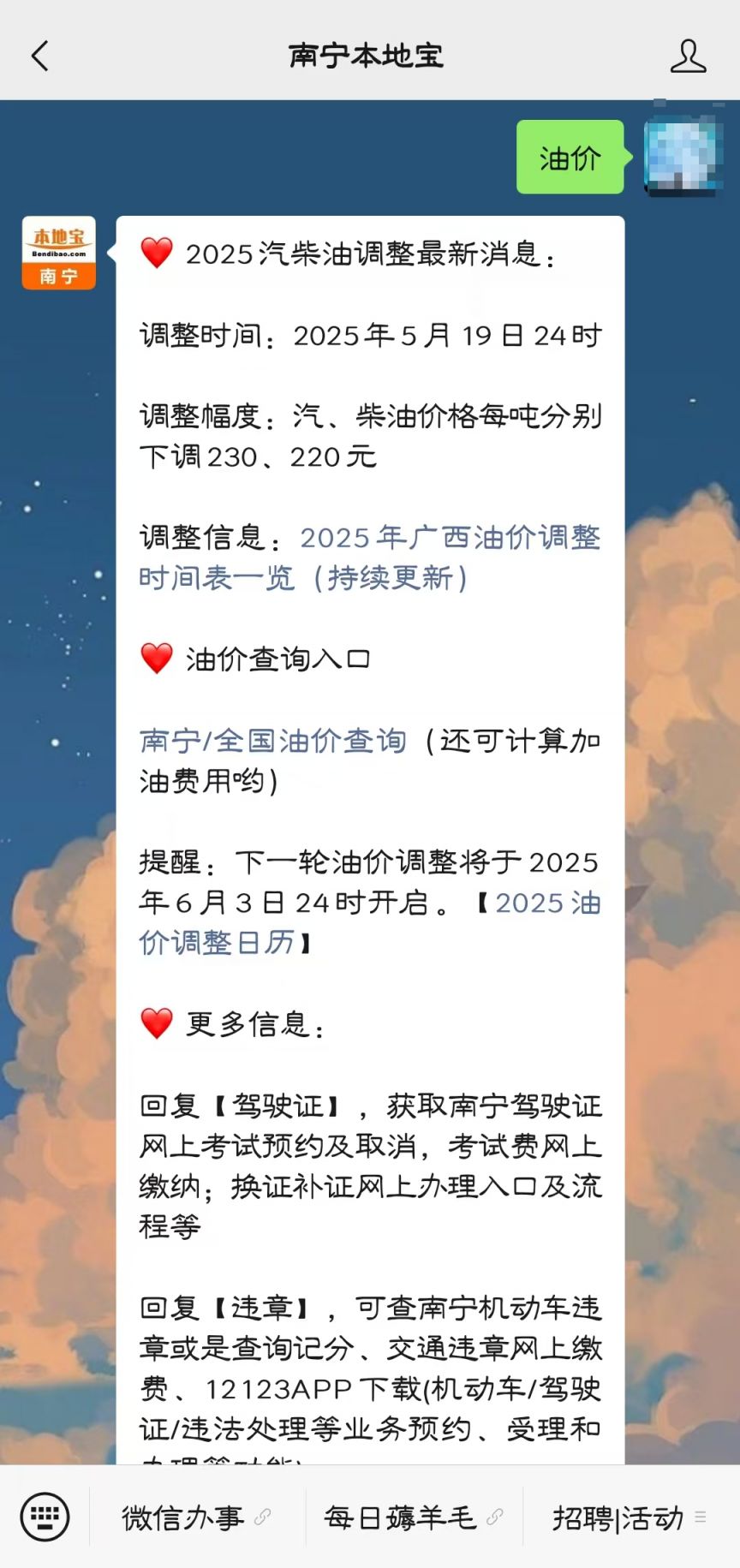Tap the sender's blurred avatar
740x1568 pixels.
click(682, 157)
